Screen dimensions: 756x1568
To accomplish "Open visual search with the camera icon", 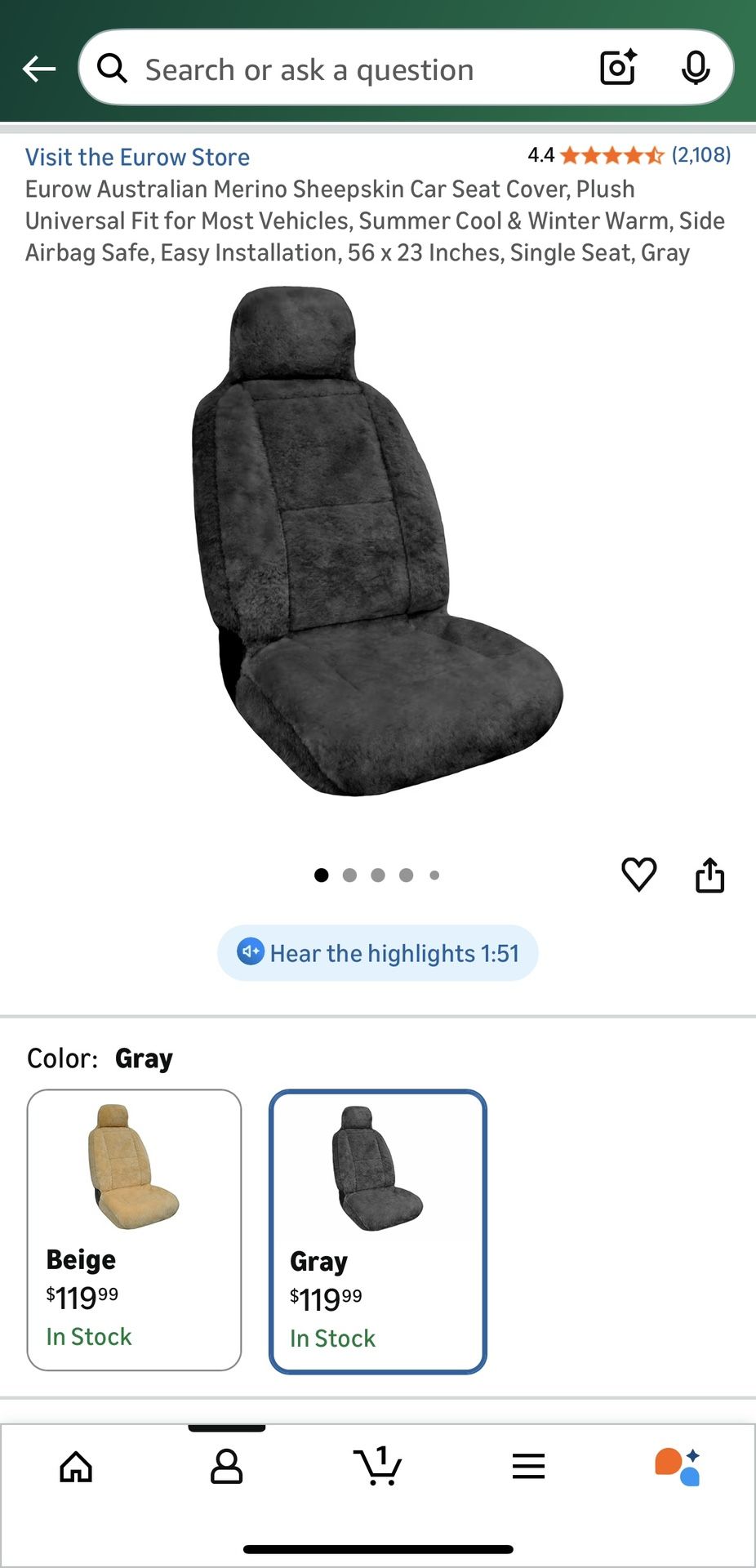I will click(x=618, y=68).
